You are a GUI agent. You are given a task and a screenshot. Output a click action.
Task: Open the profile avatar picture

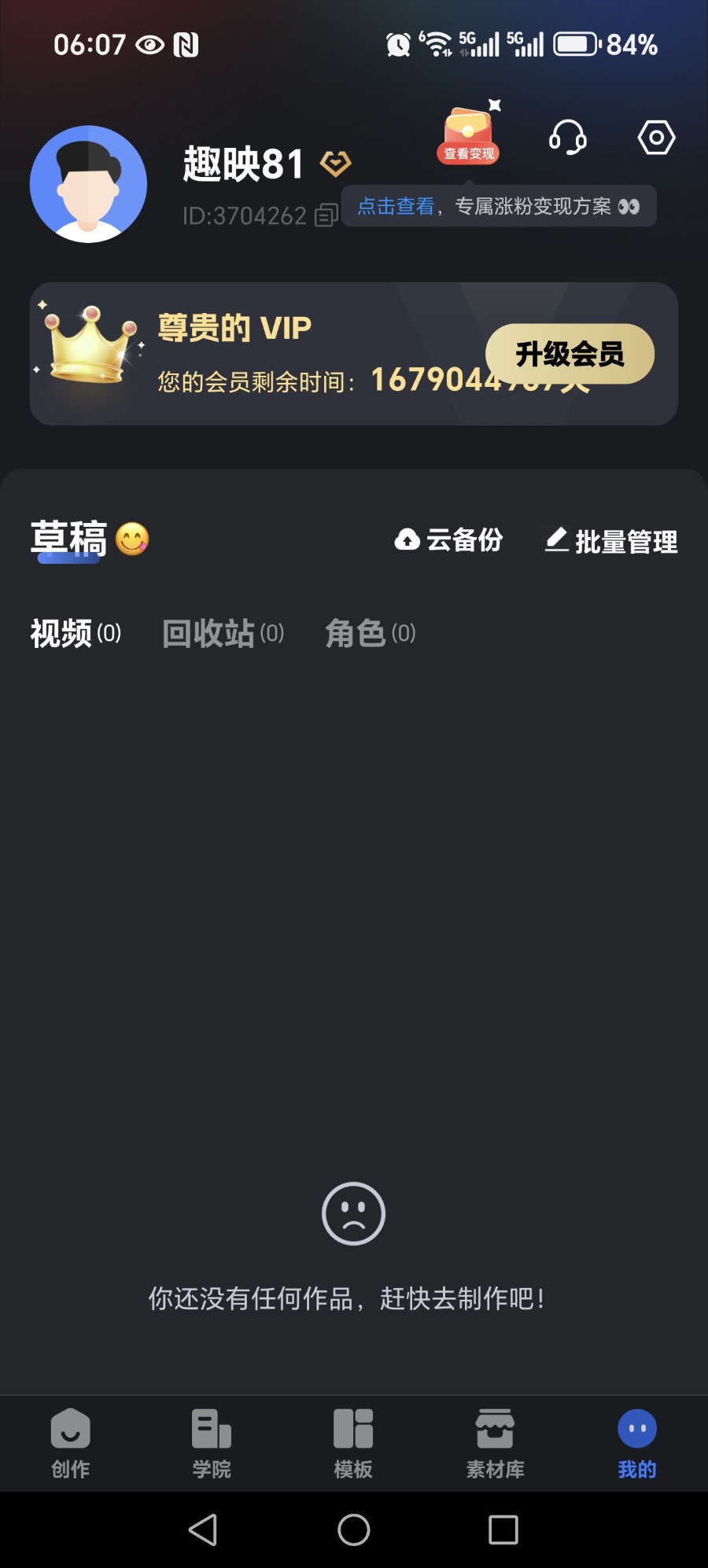pyautogui.click(x=89, y=184)
